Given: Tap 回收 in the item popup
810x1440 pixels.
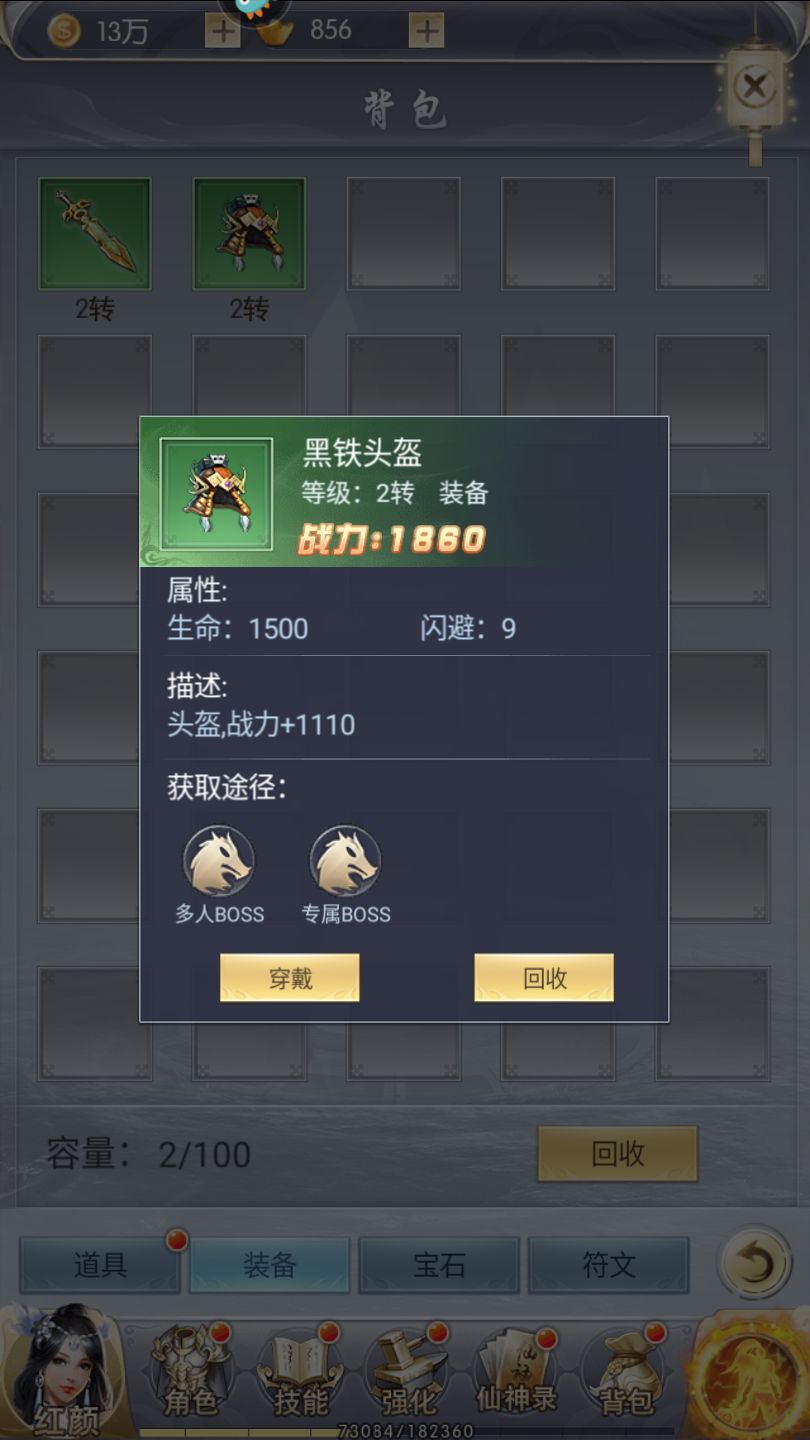Looking at the screenshot, I should 543,978.
